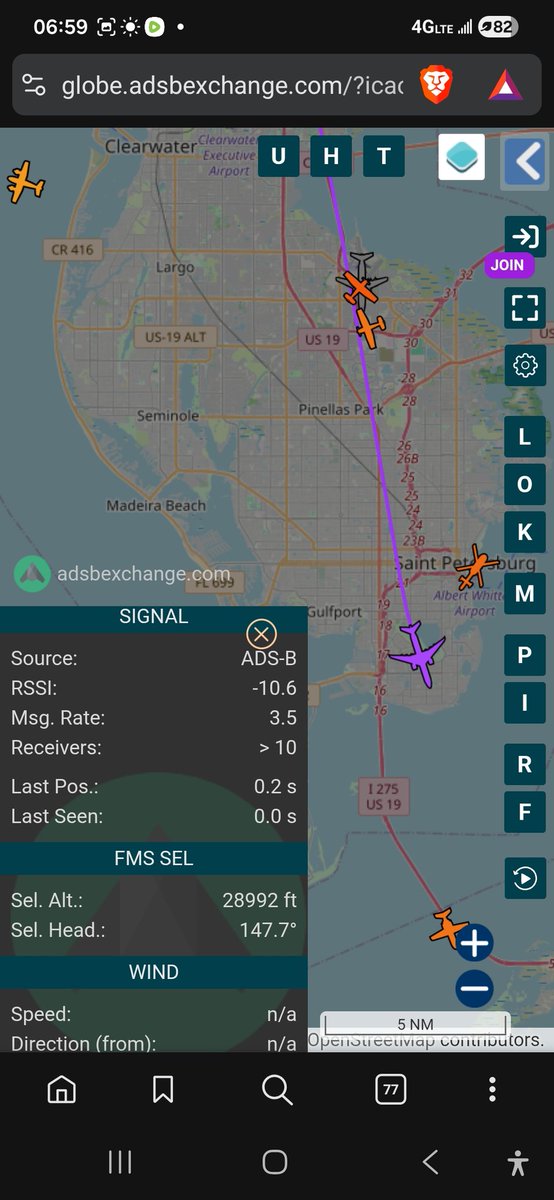
Task: Tap the L button on the map
Action: [525, 436]
